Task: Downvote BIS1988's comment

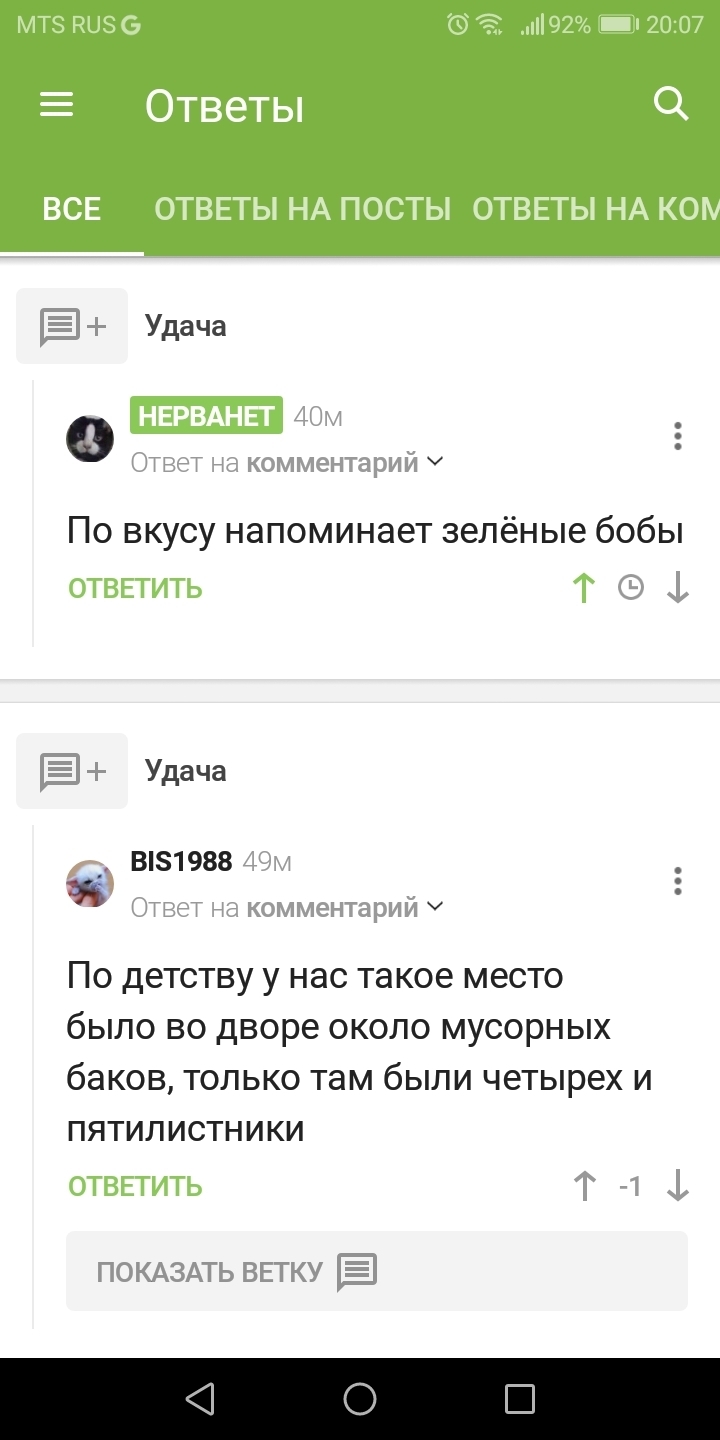Action: coord(678,1187)
